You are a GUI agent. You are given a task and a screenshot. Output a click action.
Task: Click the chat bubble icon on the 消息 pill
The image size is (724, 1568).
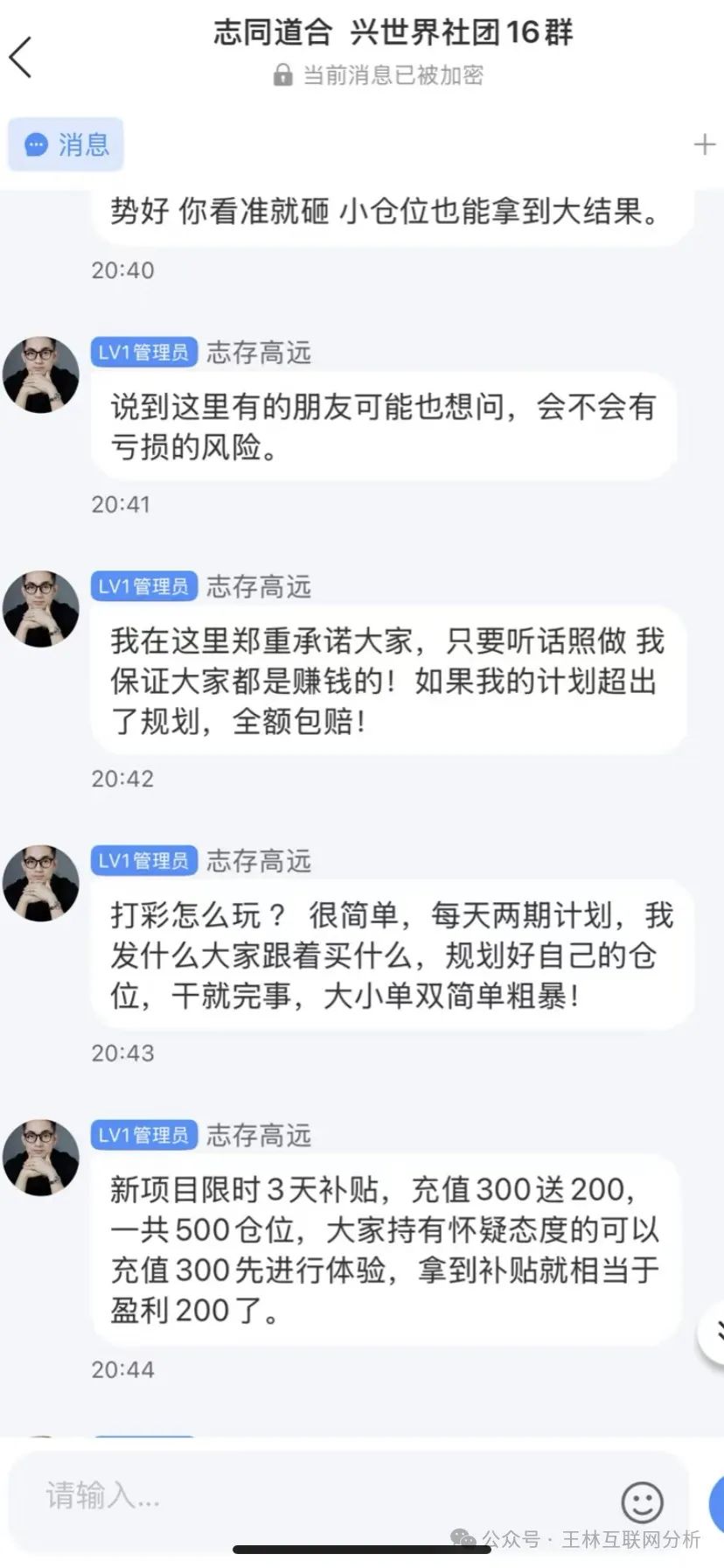[x=33, y=144]
